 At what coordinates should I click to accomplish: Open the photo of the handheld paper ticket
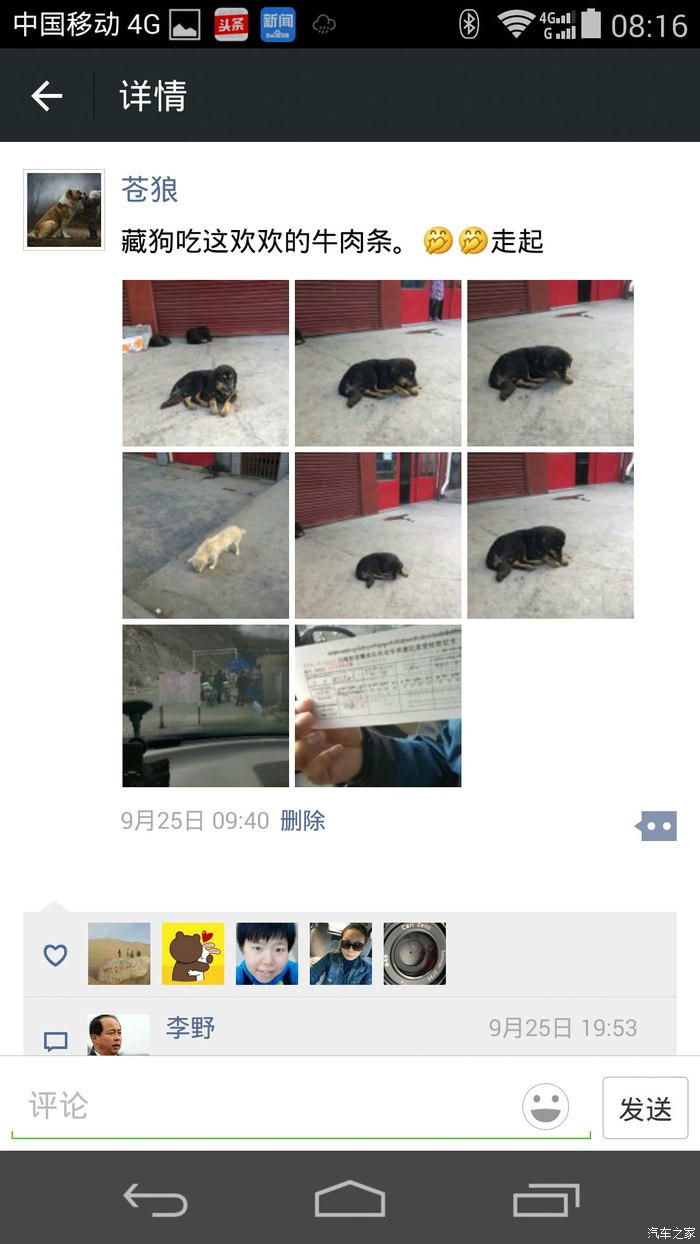point(378,706)
